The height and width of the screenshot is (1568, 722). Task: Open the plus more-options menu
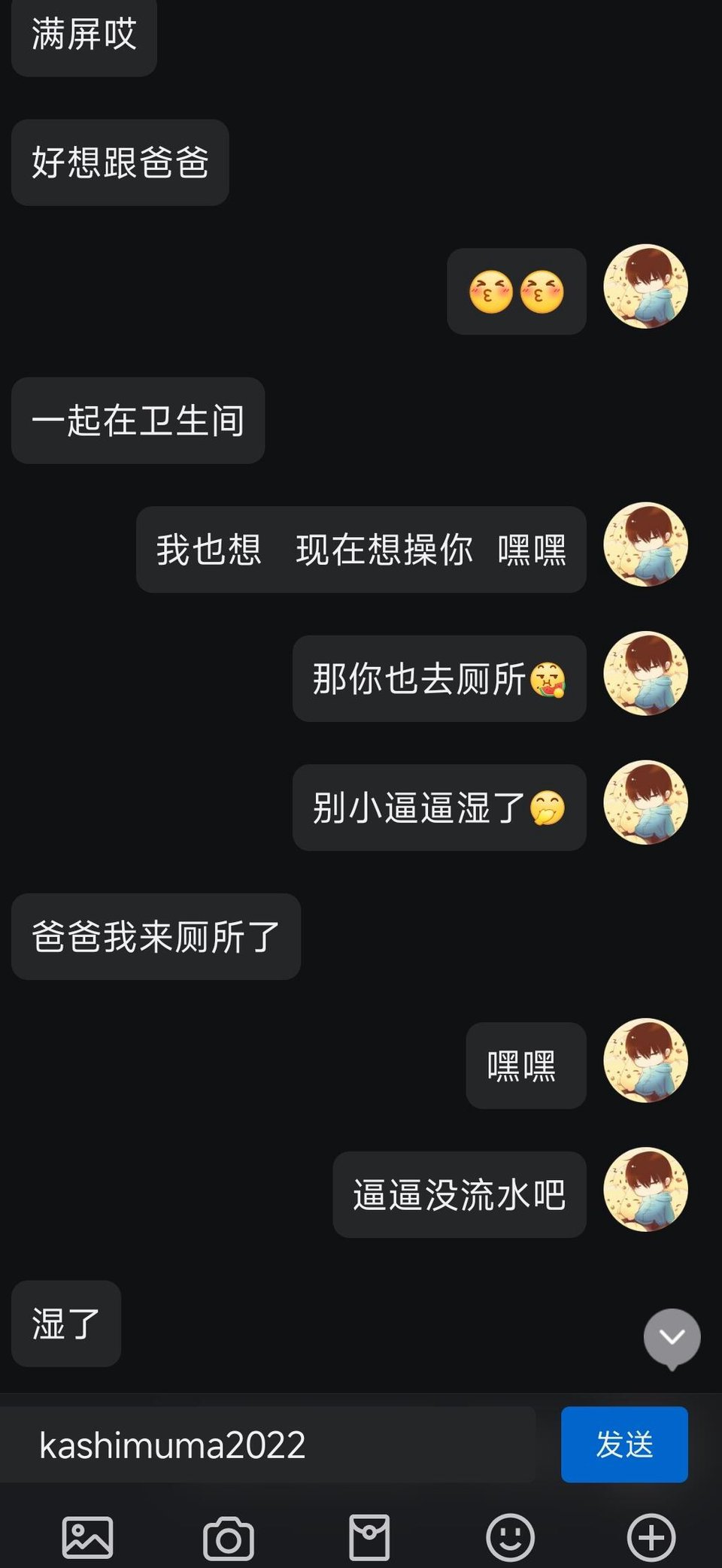[x=651, y=1537]
